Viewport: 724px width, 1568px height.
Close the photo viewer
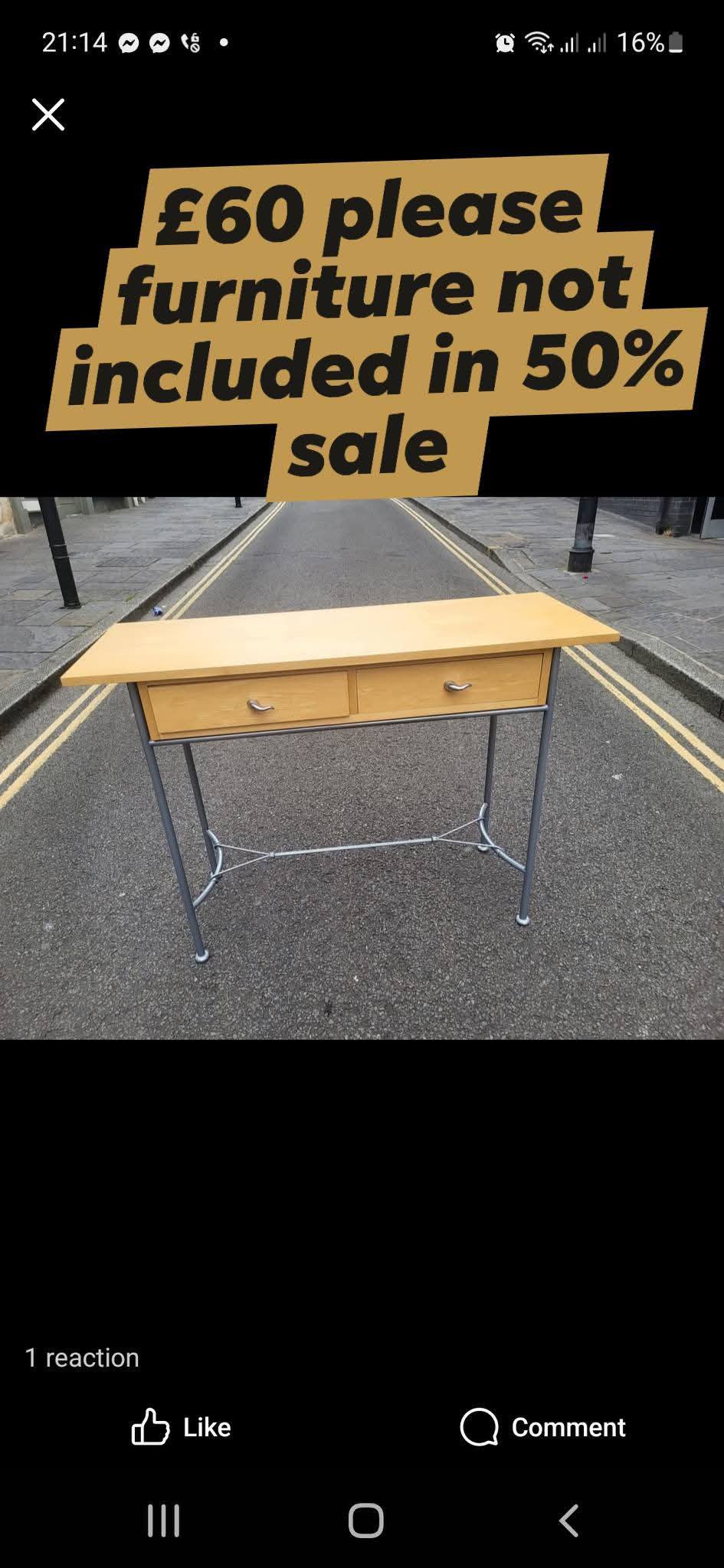[48, 115]
